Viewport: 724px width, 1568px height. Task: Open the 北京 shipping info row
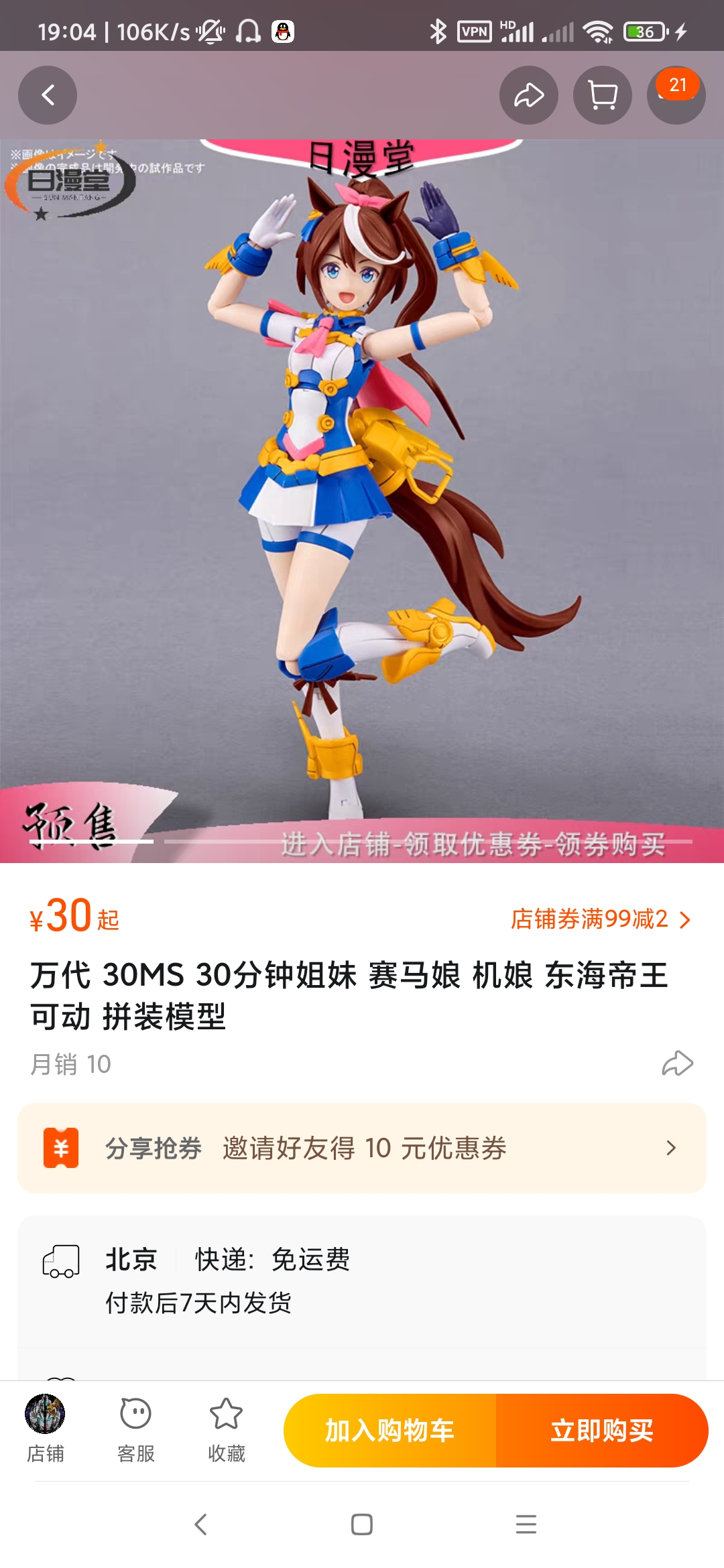pos(362,1281)
